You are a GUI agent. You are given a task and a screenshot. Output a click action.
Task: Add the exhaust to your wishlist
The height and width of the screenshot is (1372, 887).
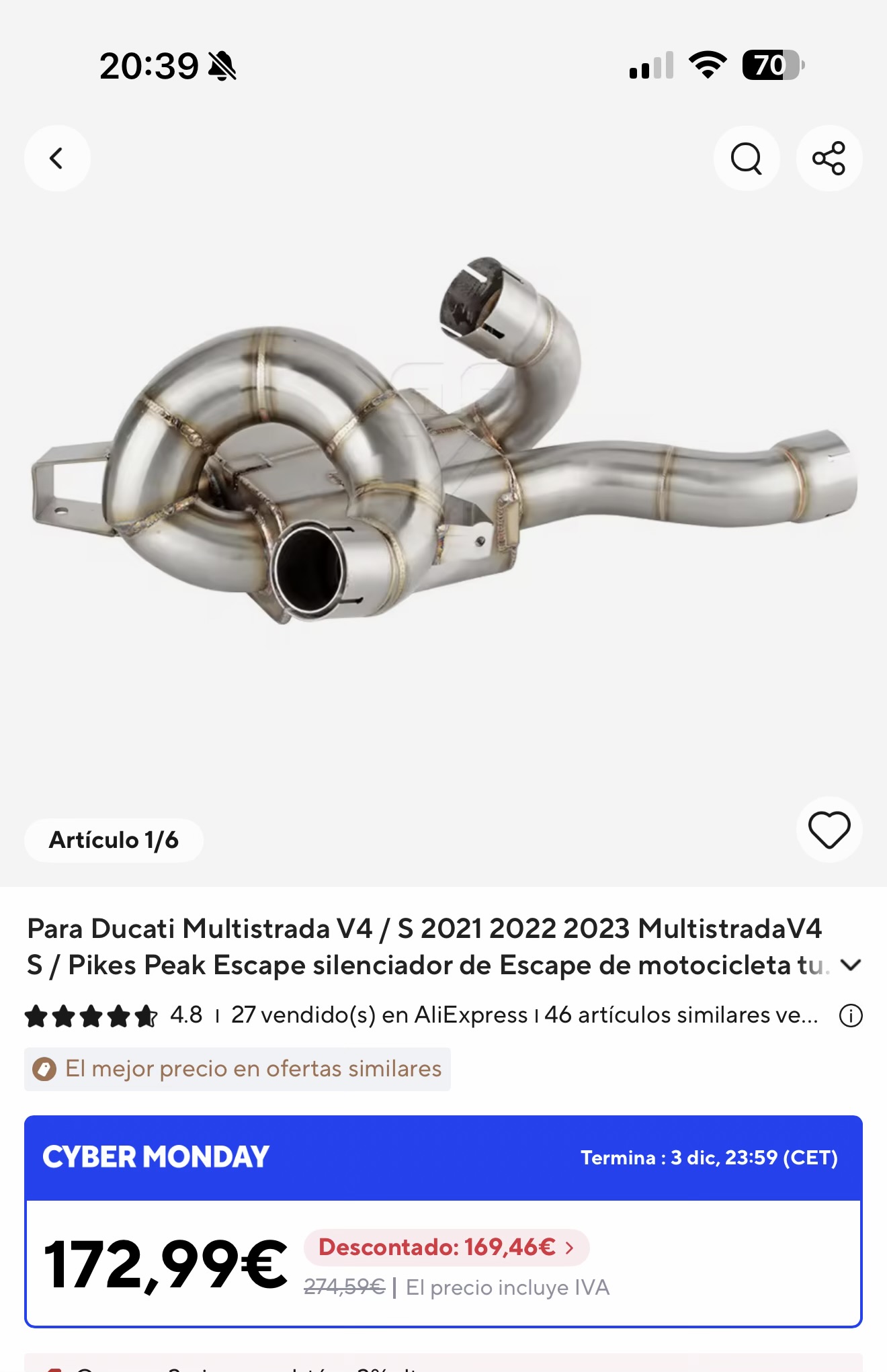829,830
